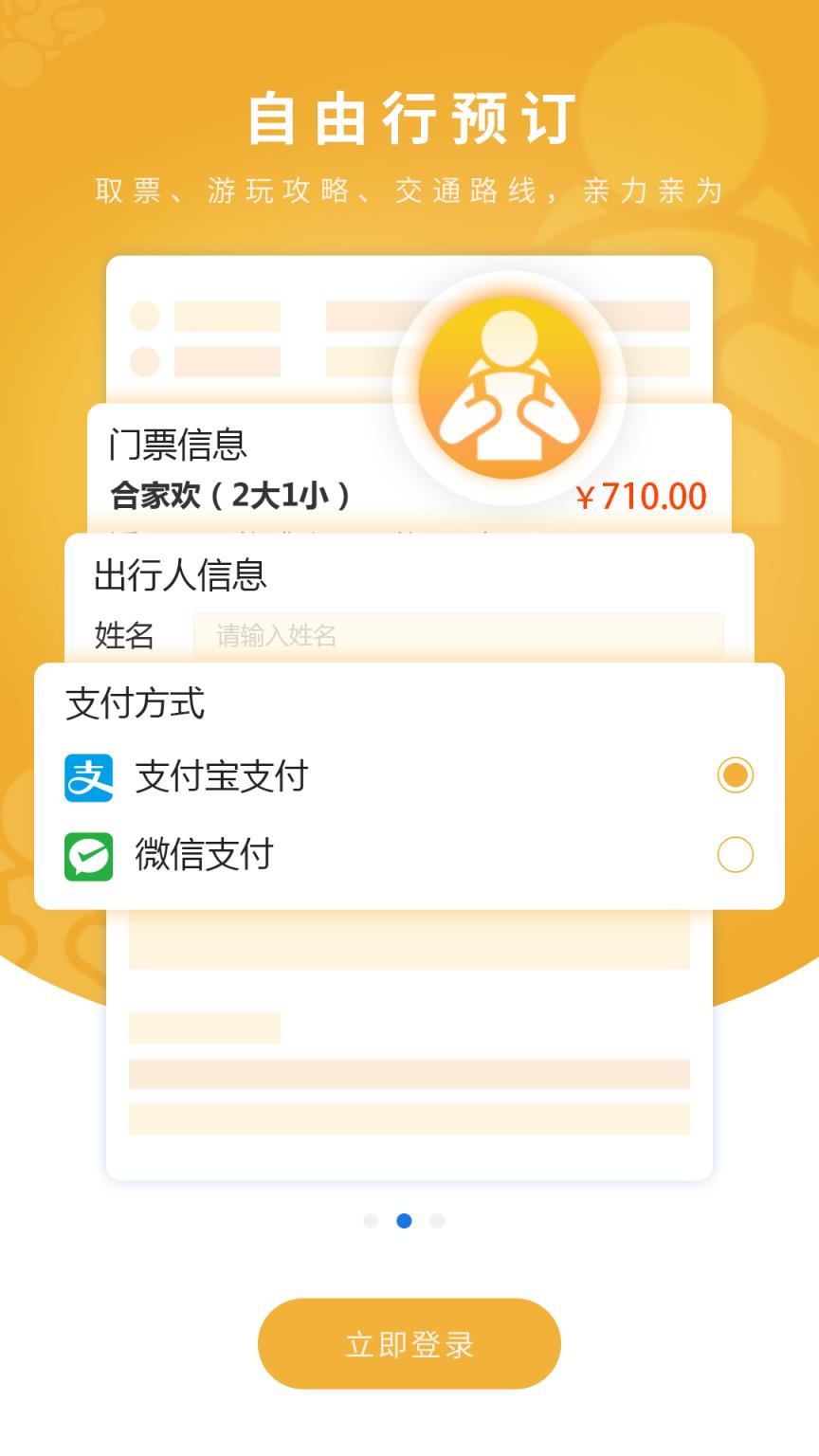This screenshot has height=1456, width=819.
Task: Click the 微信支付 label text
Action: (203, 854)
